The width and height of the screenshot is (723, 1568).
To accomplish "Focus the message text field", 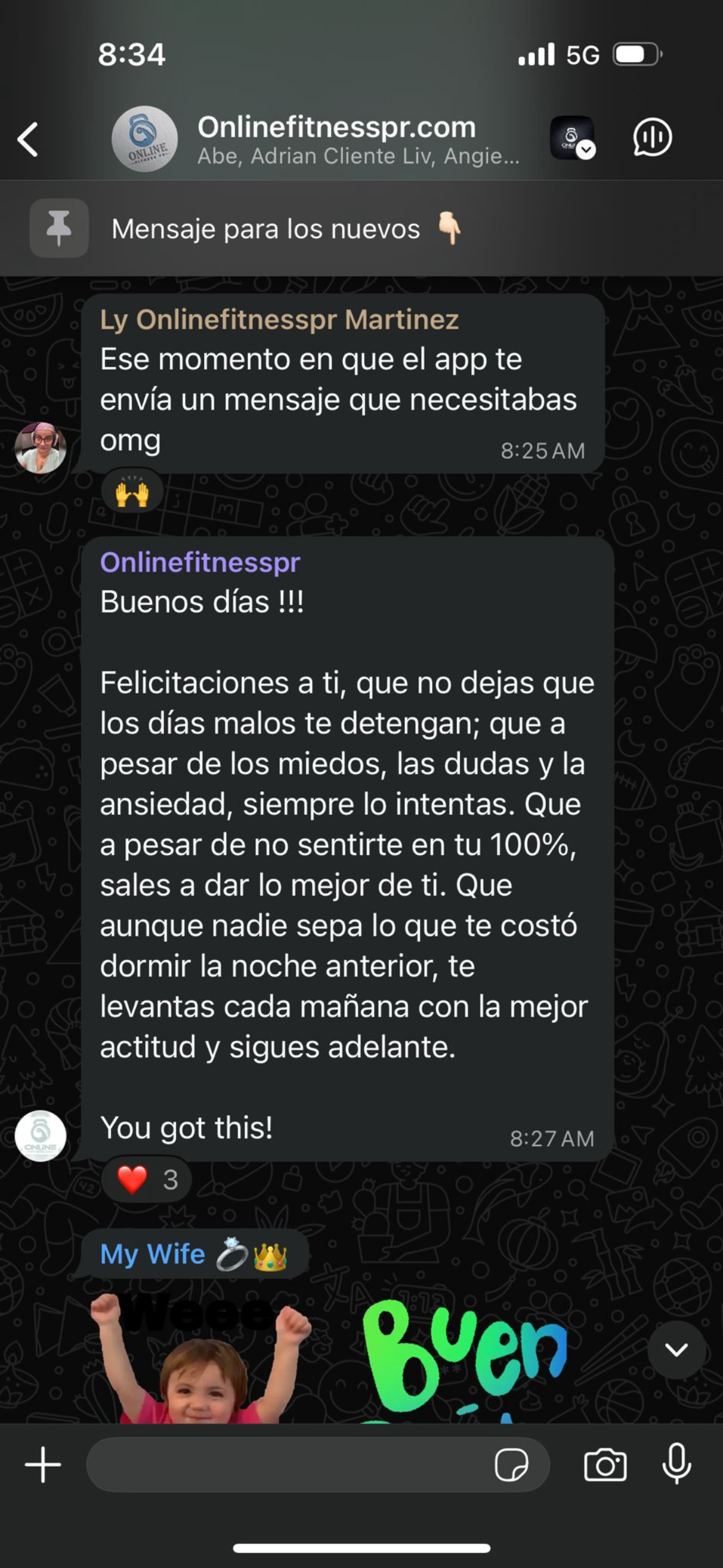I will (288, 1465).
